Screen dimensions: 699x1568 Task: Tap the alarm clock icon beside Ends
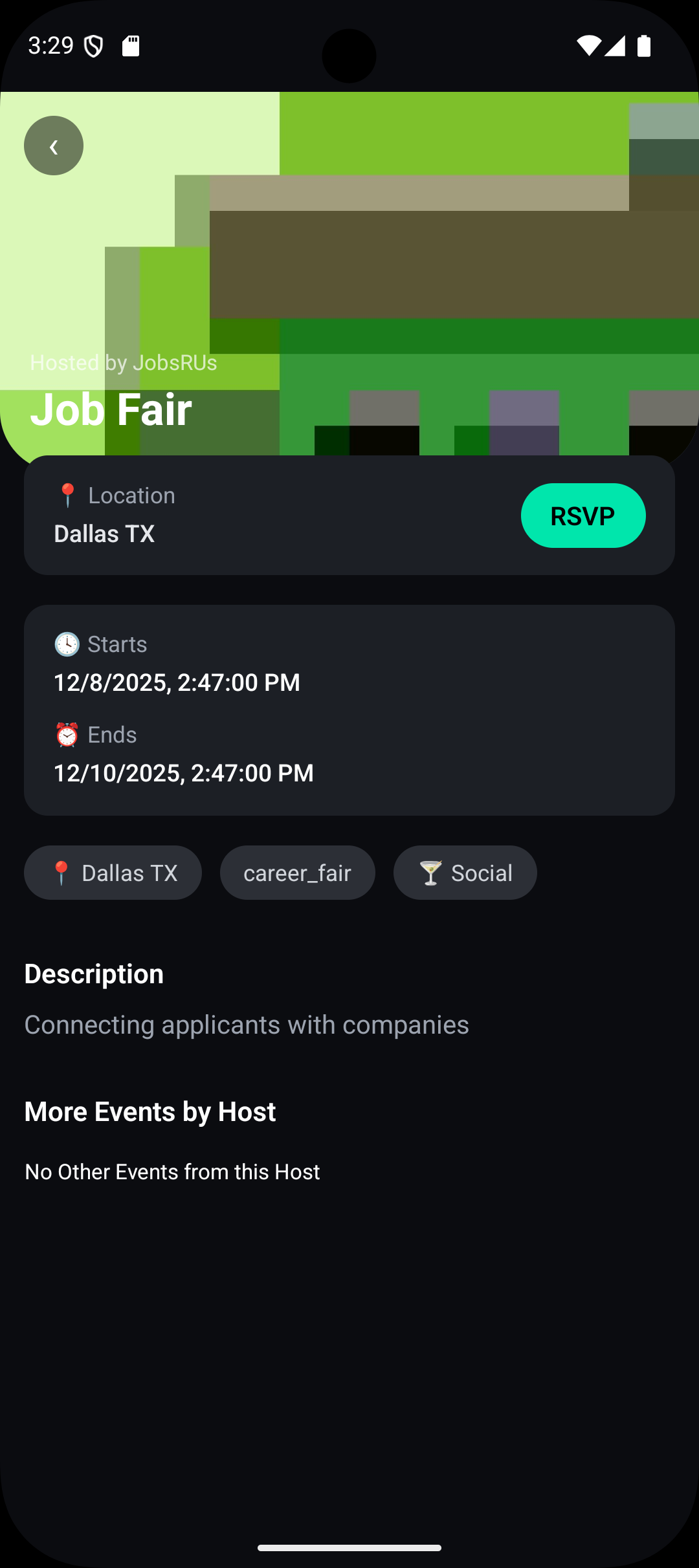coord(67,734)
